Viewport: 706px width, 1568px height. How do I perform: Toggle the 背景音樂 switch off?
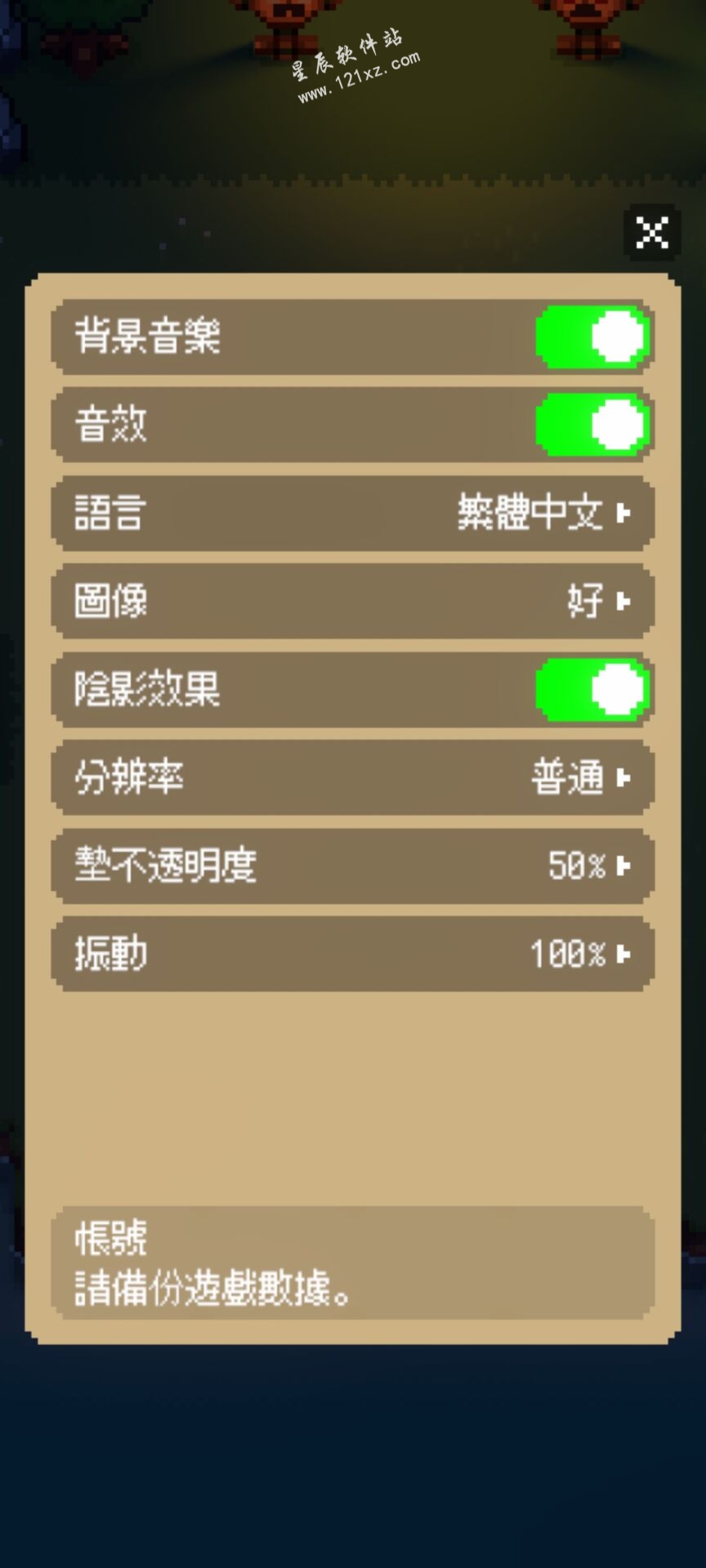(x=592, y=336)
